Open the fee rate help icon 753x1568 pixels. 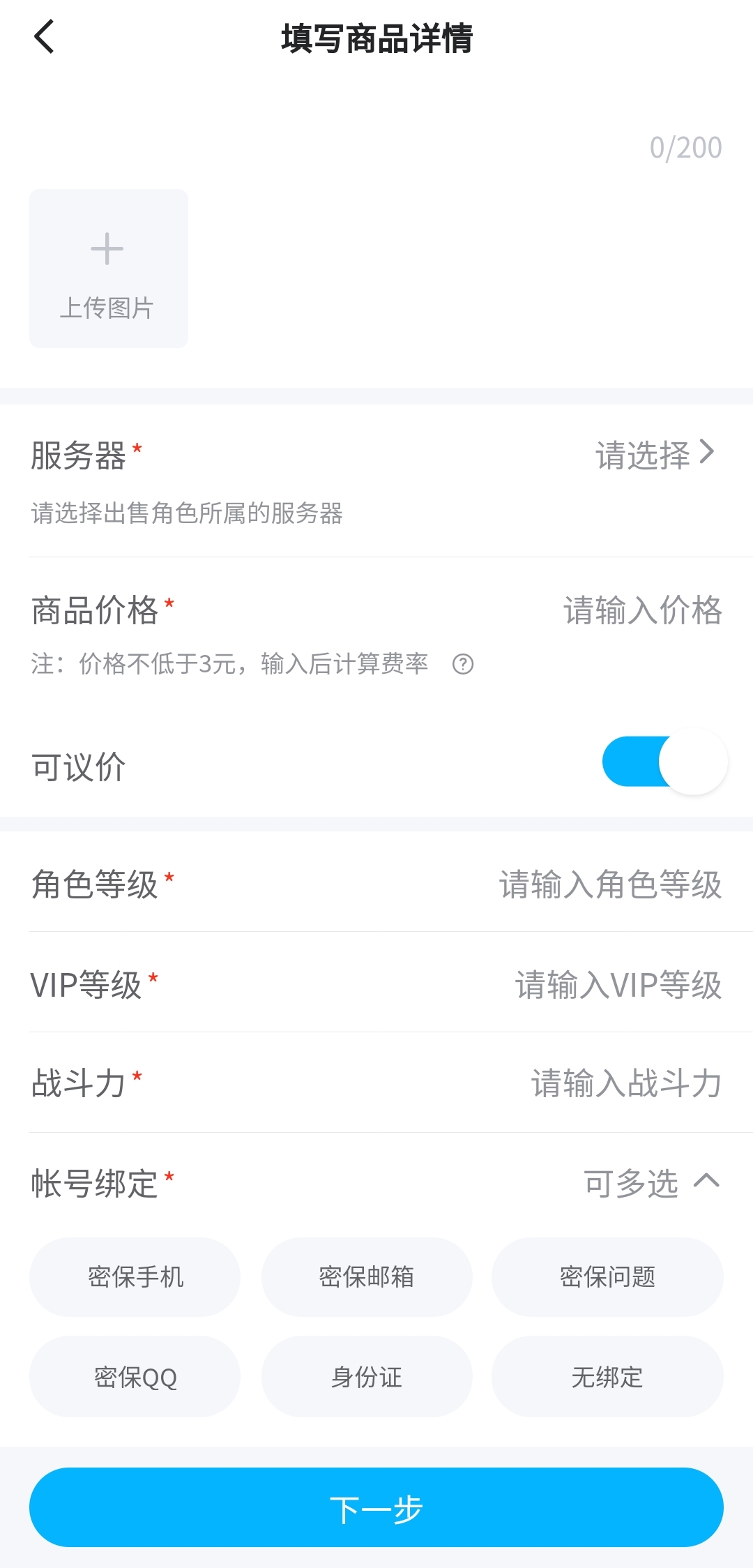tap(463, 664)
